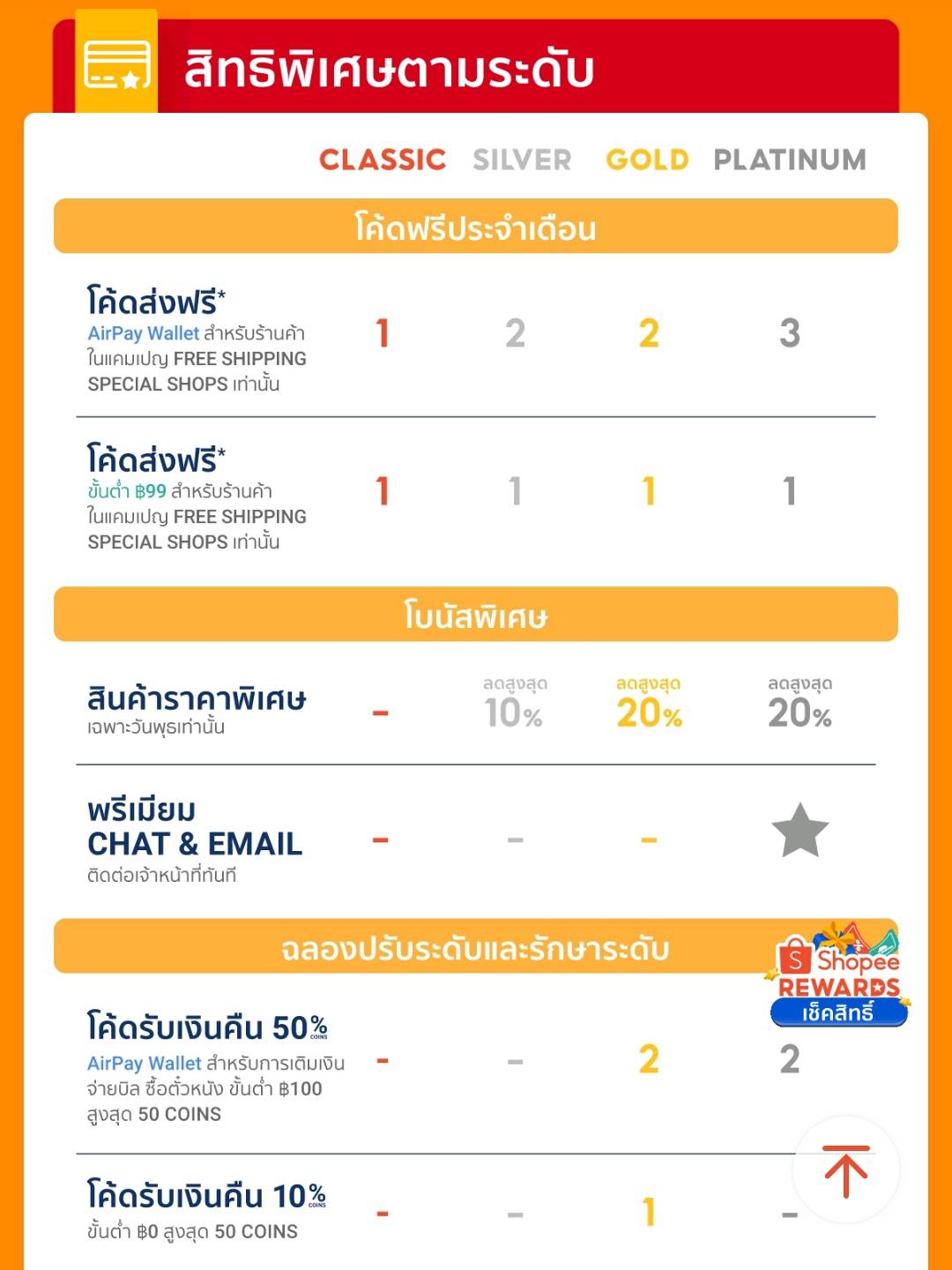The image size is (952, 1270).
Task: Tap the ฉลองปรับระดับและรักษาระดับ banner
Action: [x=476, y=948]
